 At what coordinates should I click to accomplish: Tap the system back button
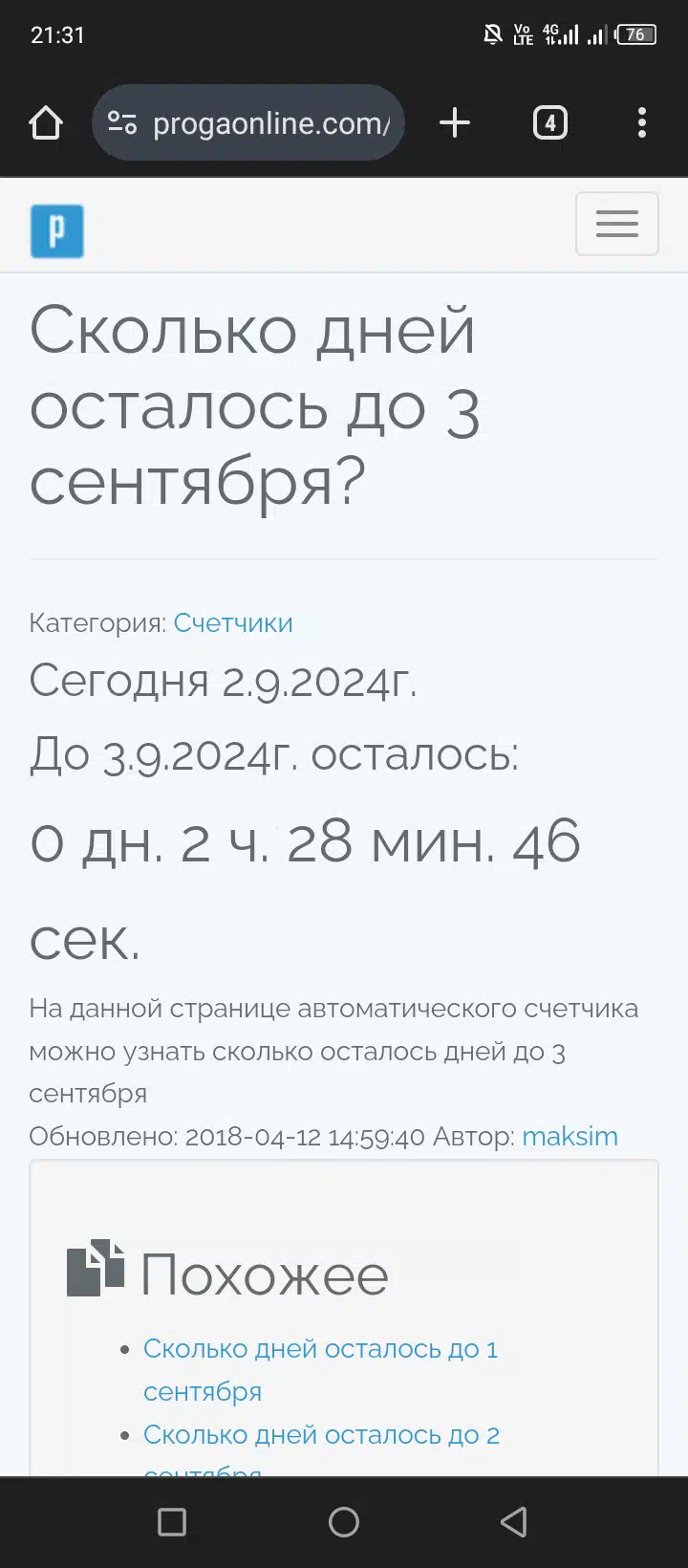click(x=514, y=1522)
